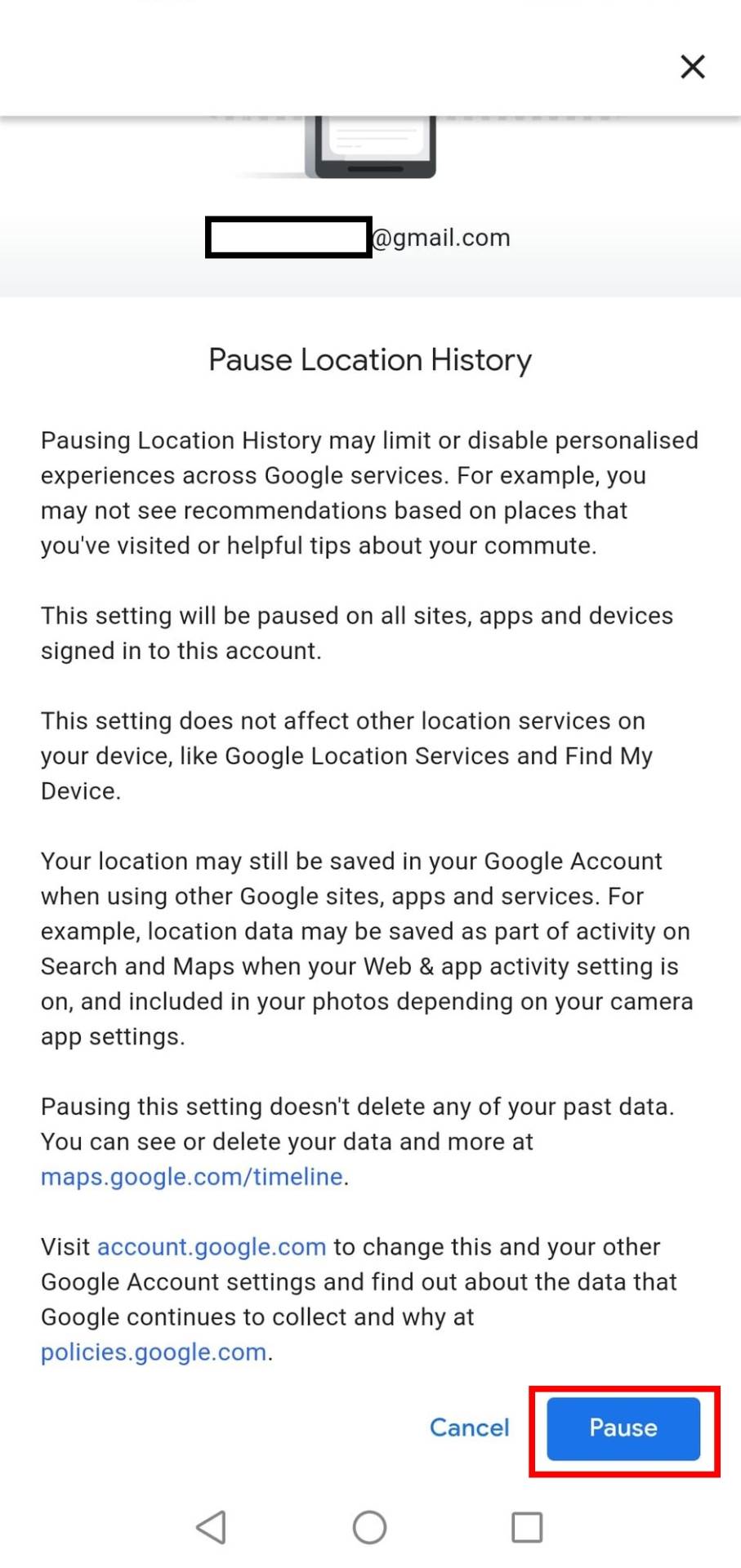This screenshot has width=741, height=1568.
Task: Select the redacted @gmail.com account text
Action: pos(359,238)
